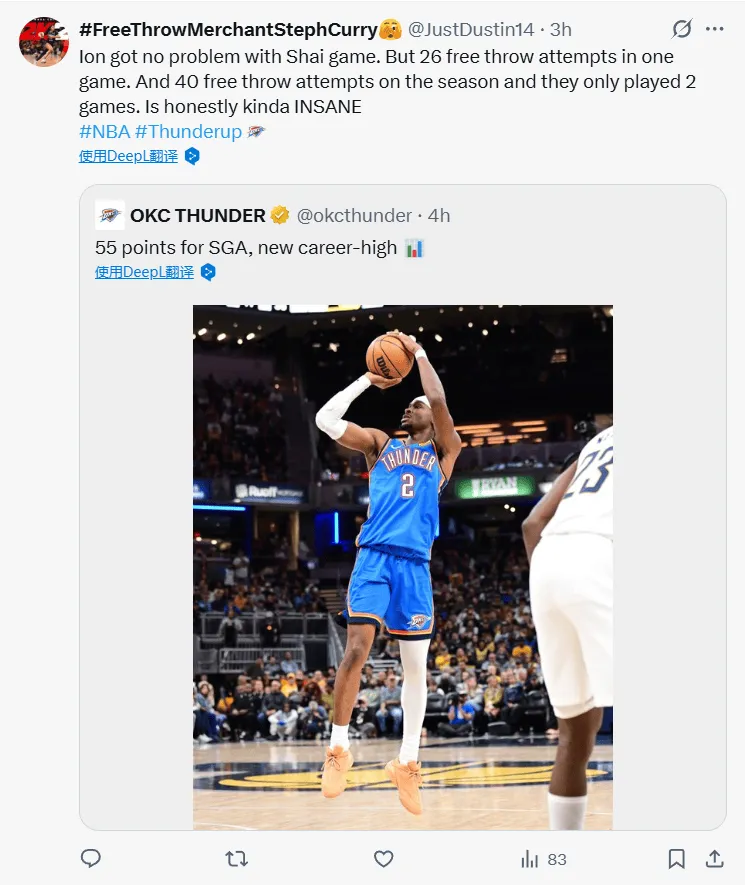The width and height of the screenshot is (745, 885).
Task: Repost this tweet
Action: point(237,858)
